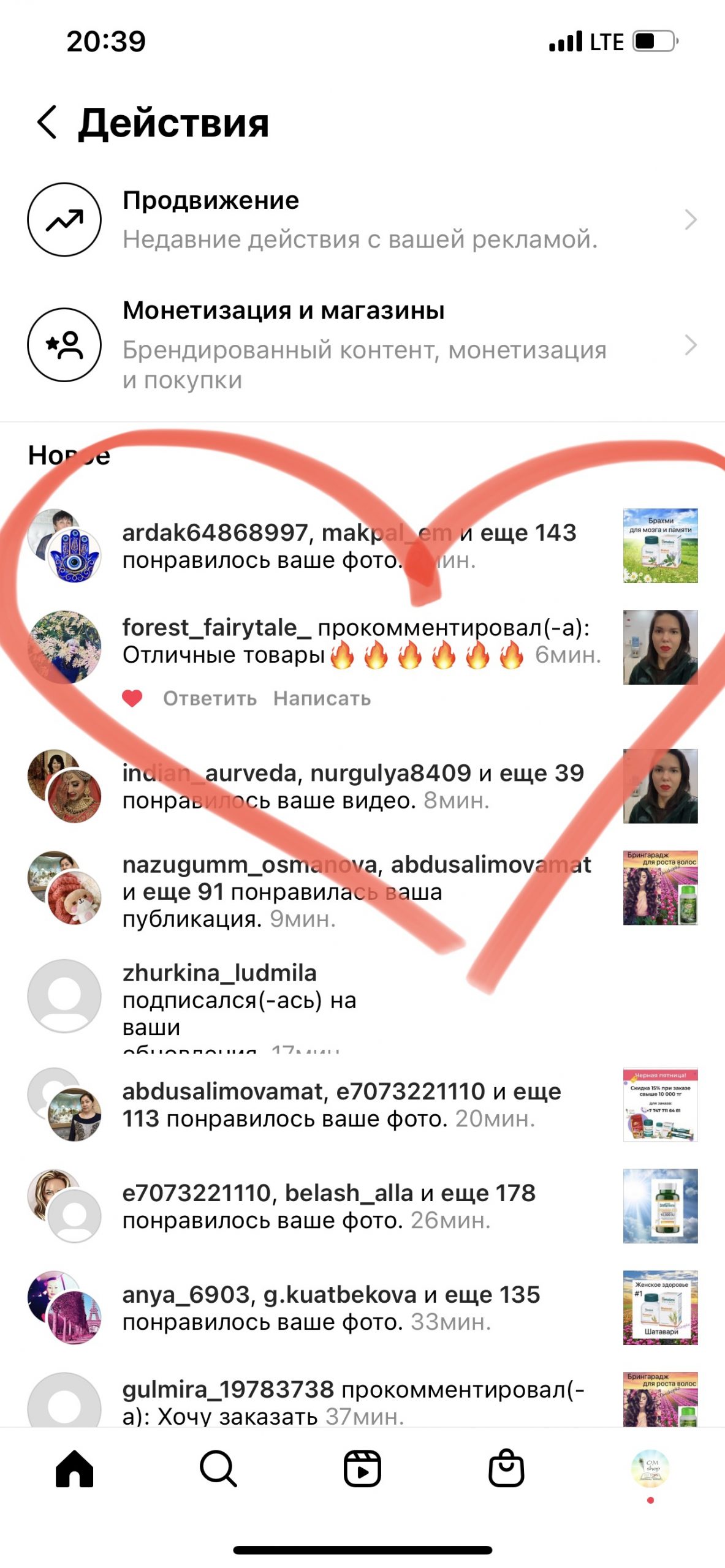The height and width of the screenshot is (1568, 725).
Task: Tap Написать under forest_fairytale_ comment
Action: coord(322,698)
